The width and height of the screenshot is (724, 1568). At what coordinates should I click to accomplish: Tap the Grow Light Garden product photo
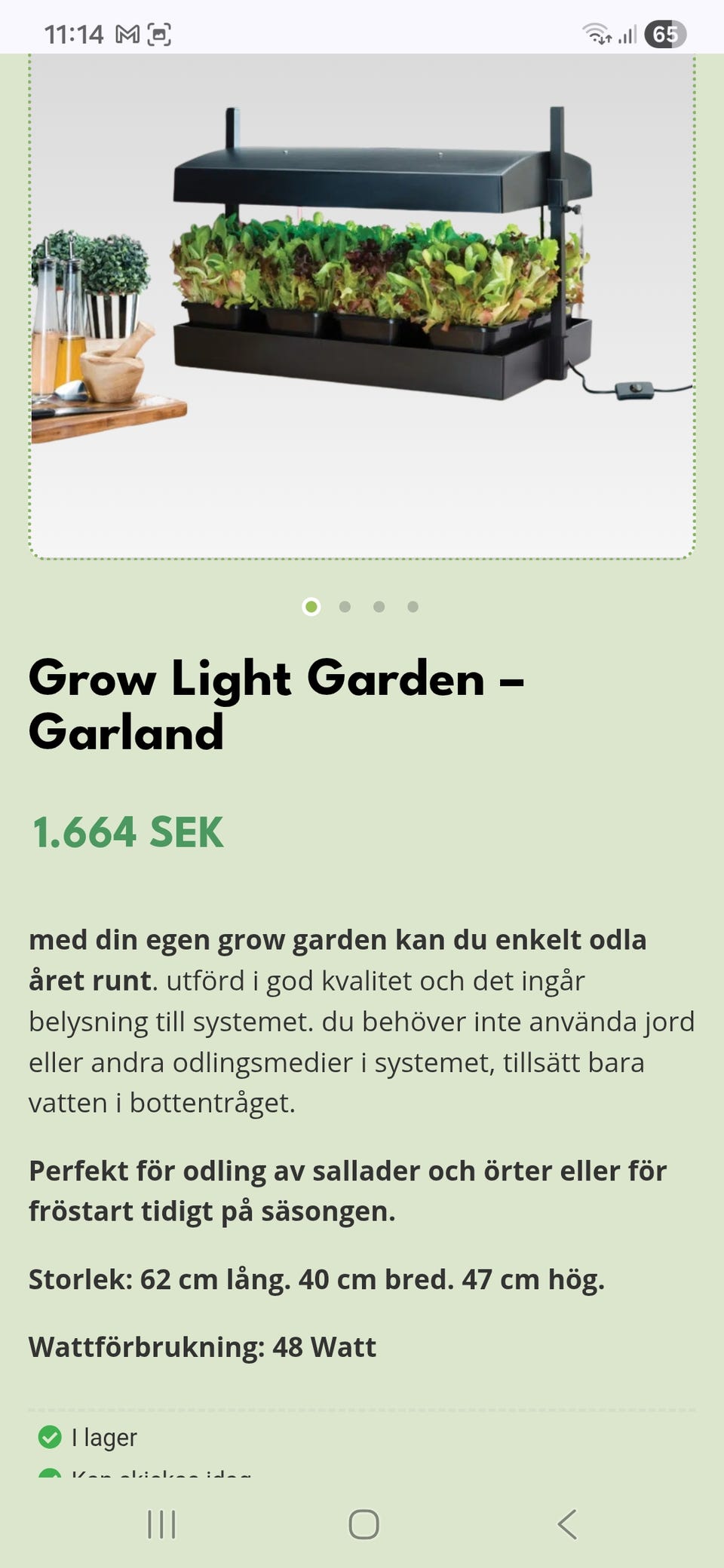pos(362,302)
